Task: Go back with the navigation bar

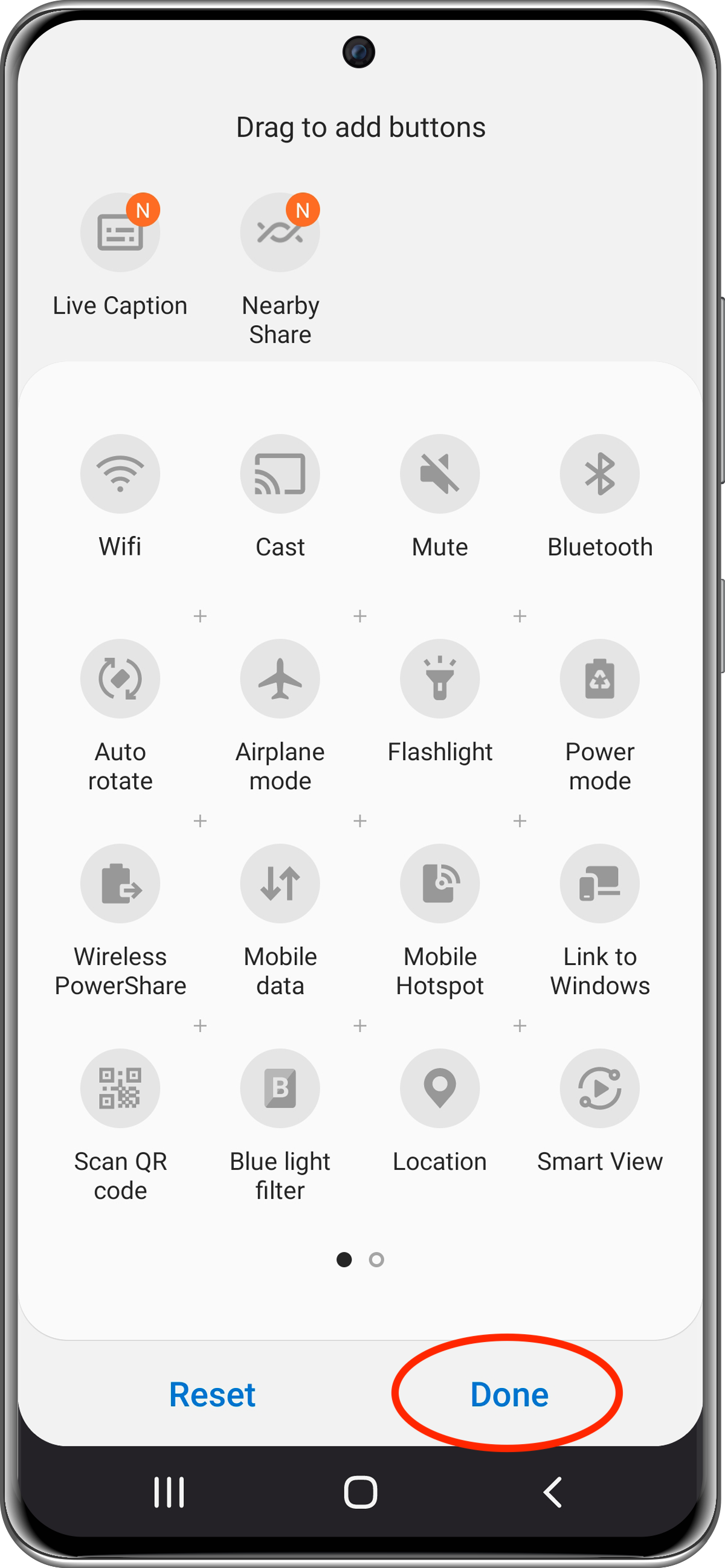Action: coord(552,1492)
